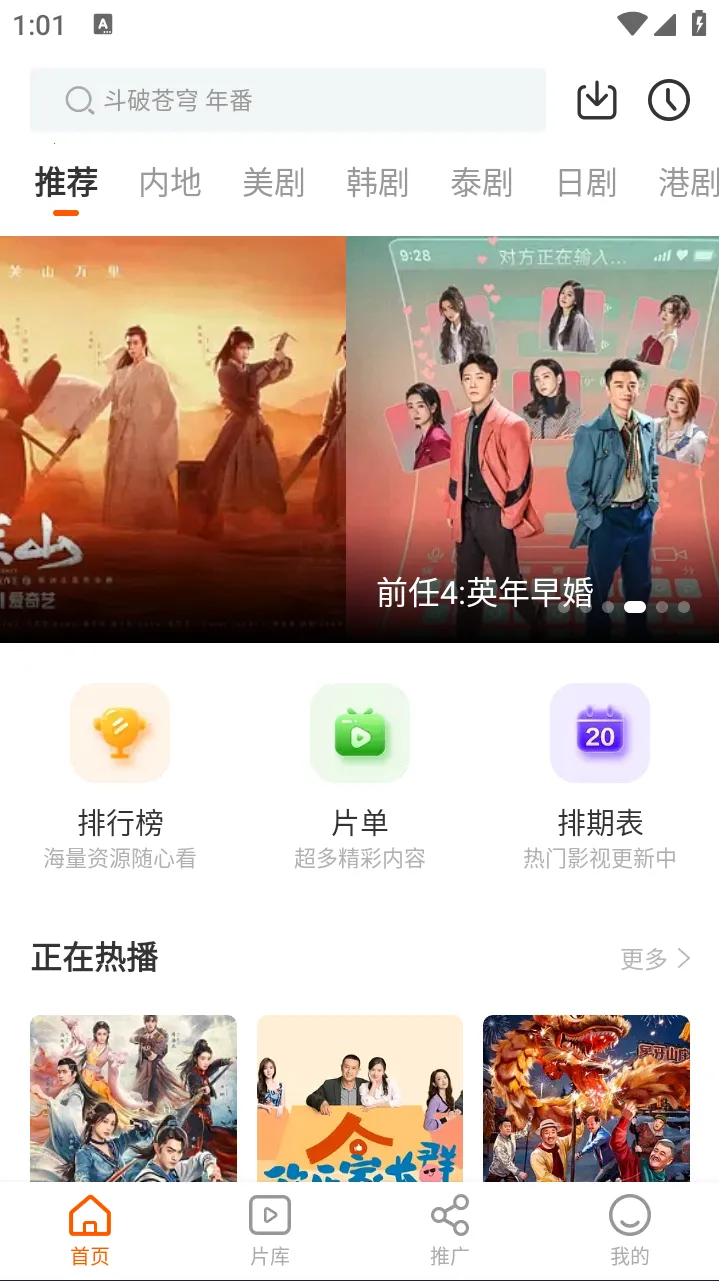Open watch history clock icon
Screen dimensions: 719x1281
click(x=668, y=100)
